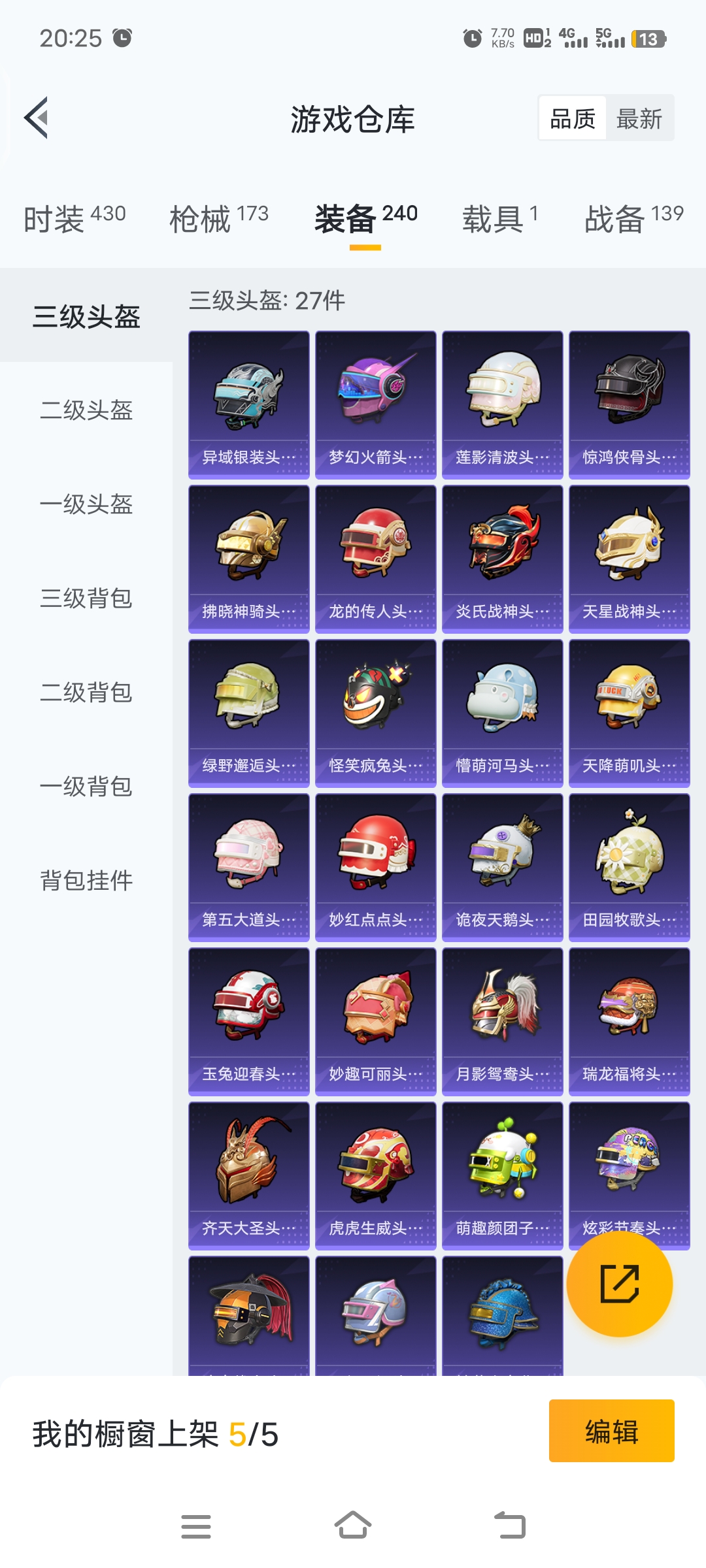Show 二级背包 items

[86, 693]
